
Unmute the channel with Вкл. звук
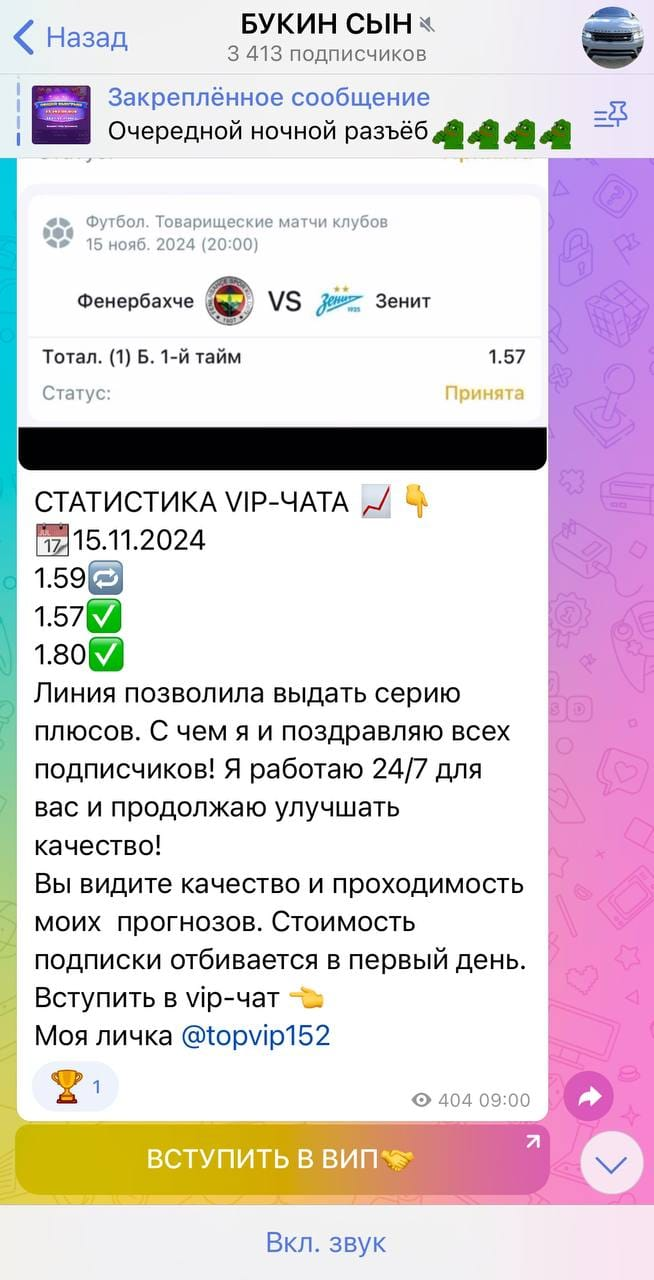coord(326,1243)
